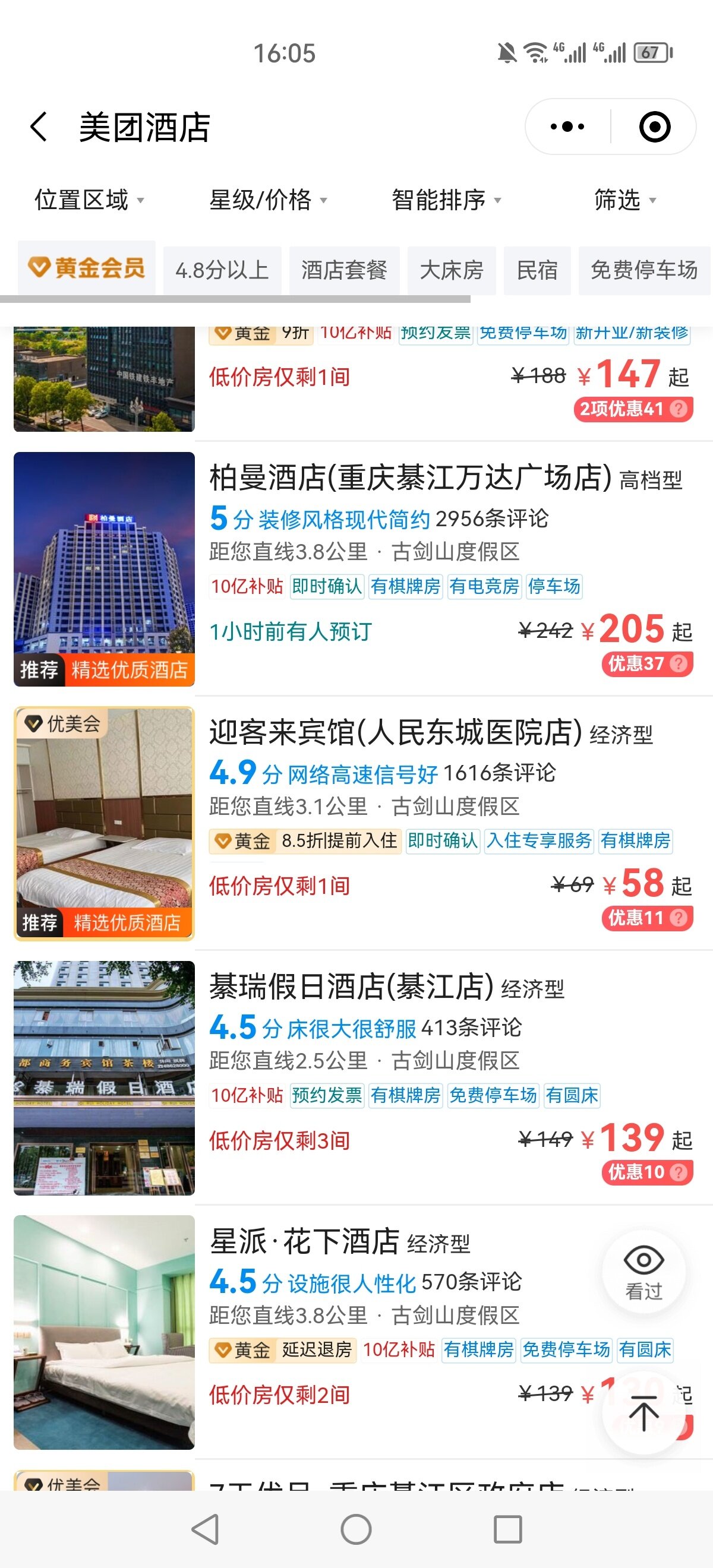Select the 酒店套餐 chip
The width and height of the screenshot is (713, 1568).
point(344,270)
